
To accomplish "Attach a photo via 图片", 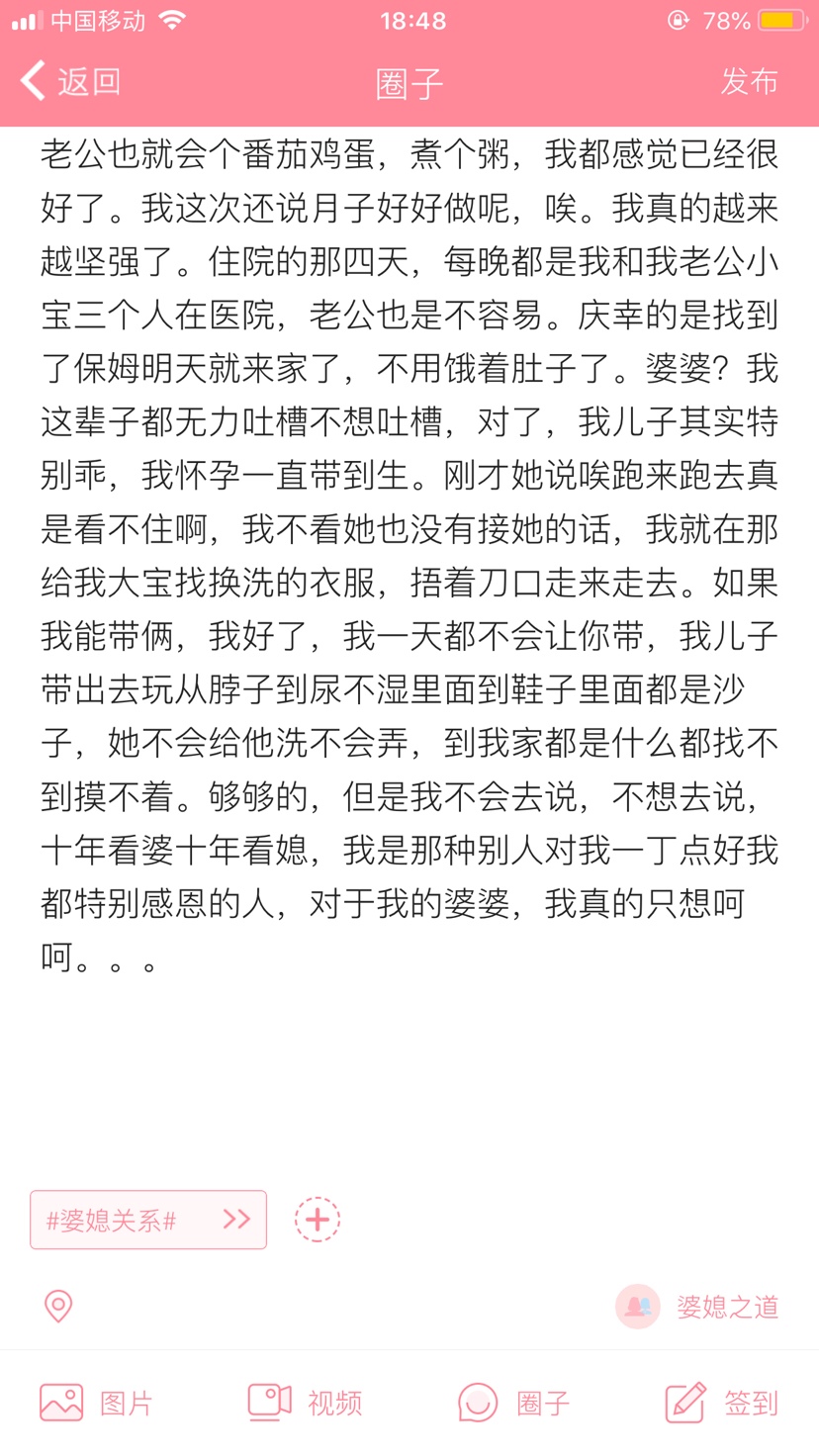I will [97, 1403].
